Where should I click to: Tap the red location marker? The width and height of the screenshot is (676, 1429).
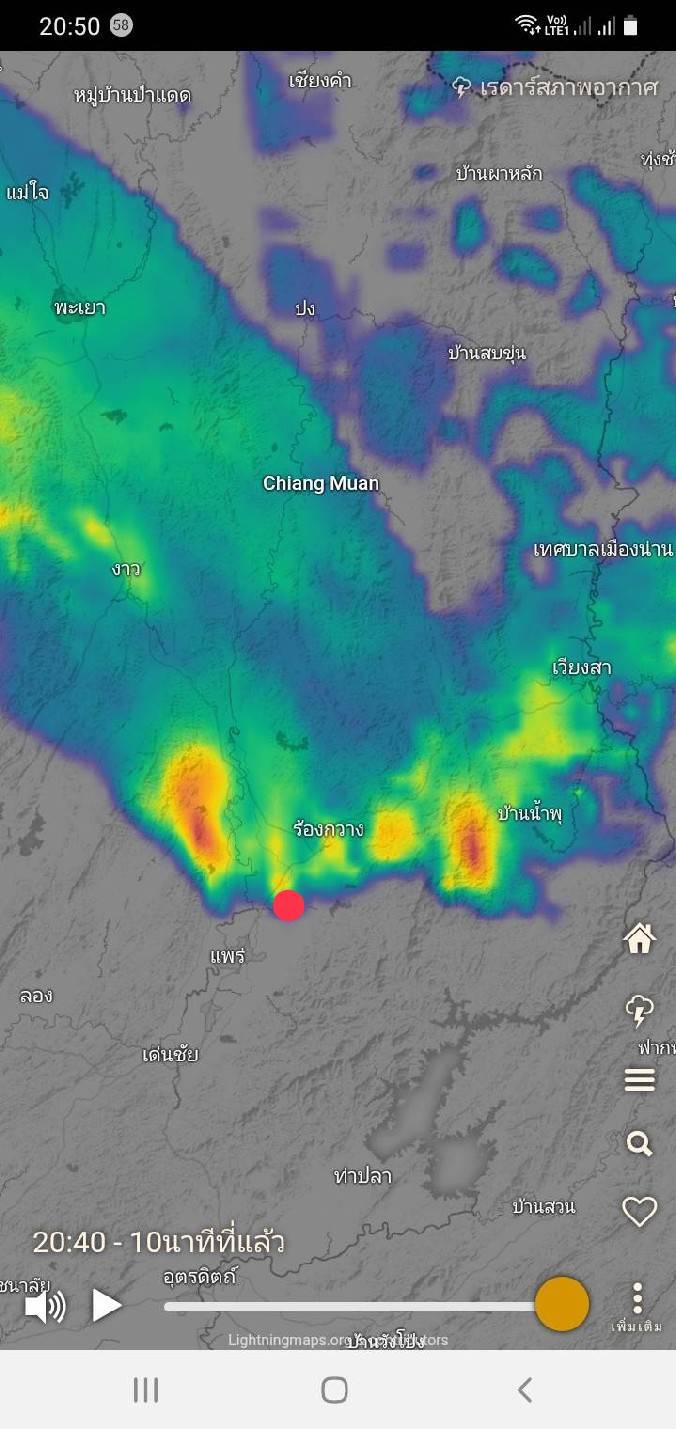[x=289, y=905]
